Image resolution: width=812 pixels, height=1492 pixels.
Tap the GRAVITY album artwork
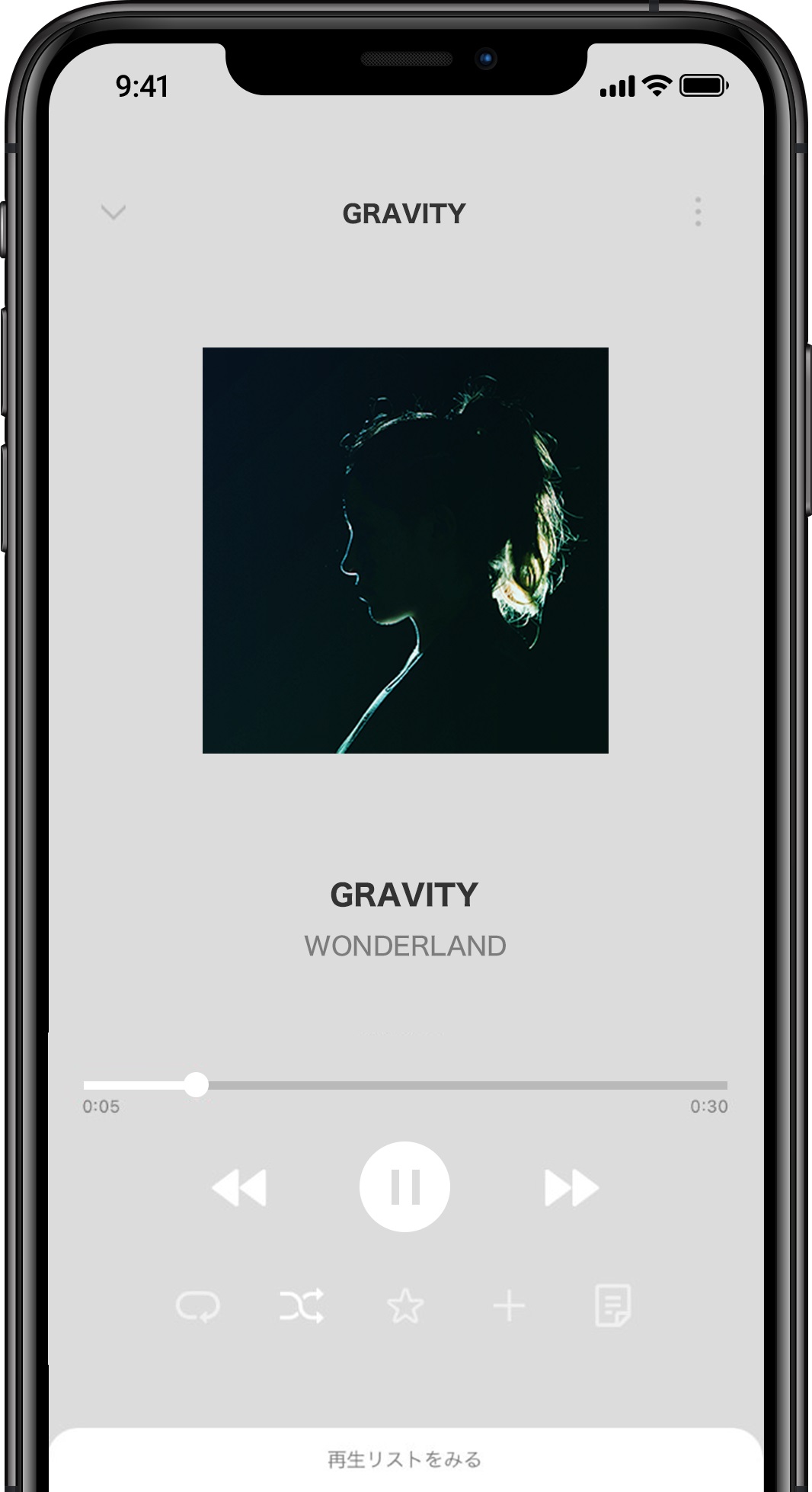coord(405,550)
